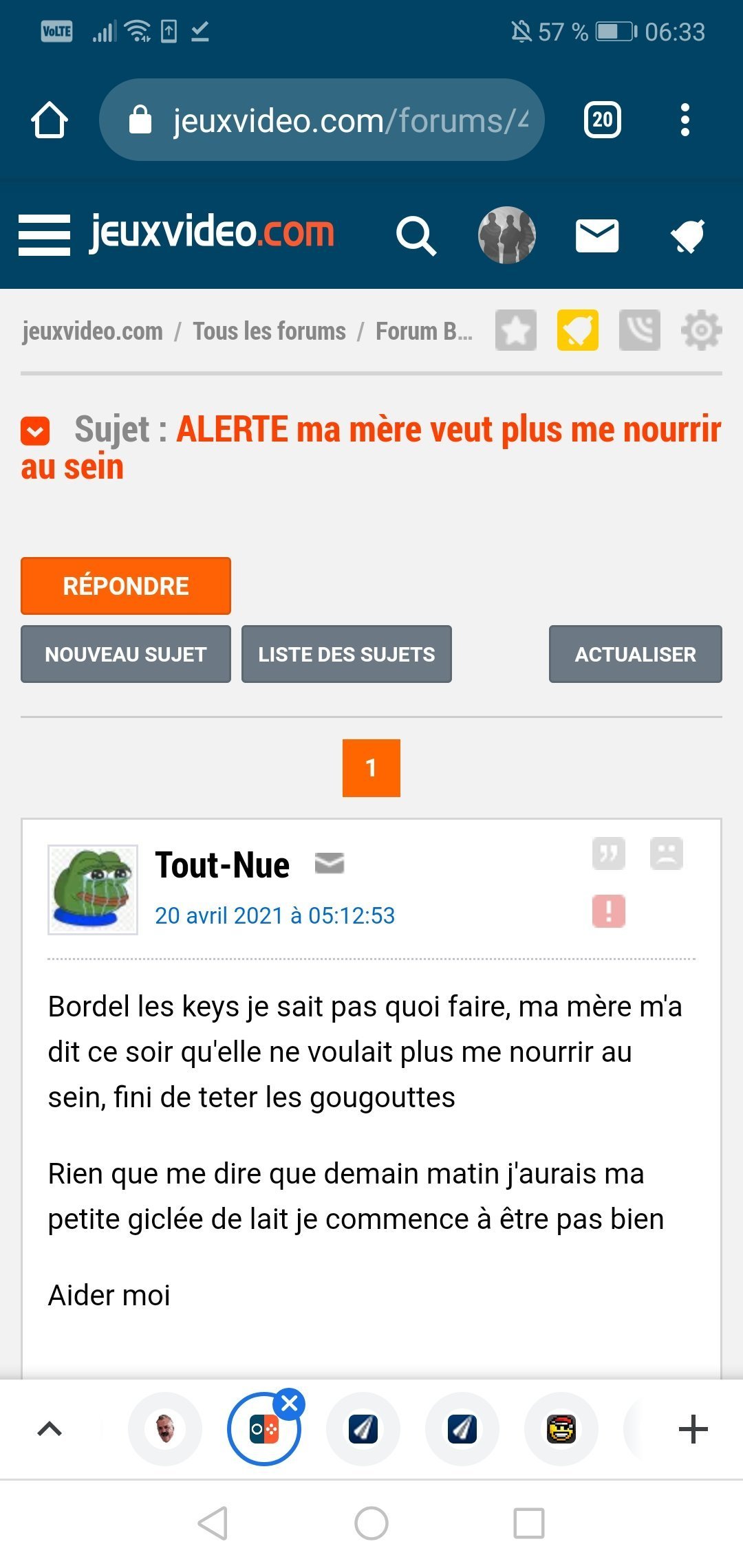
Task: Open the browser three-dot overflow menu
Action: click(x=685, y=120)
